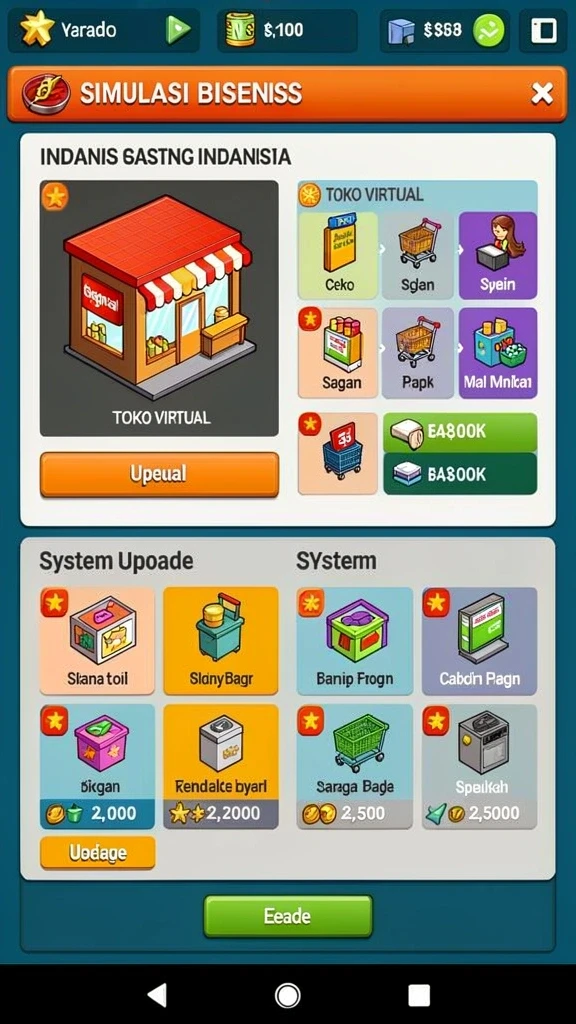Screen dimensions: 576x1024
Task: Select the Banip Frogn card
Action: point(355,641)
